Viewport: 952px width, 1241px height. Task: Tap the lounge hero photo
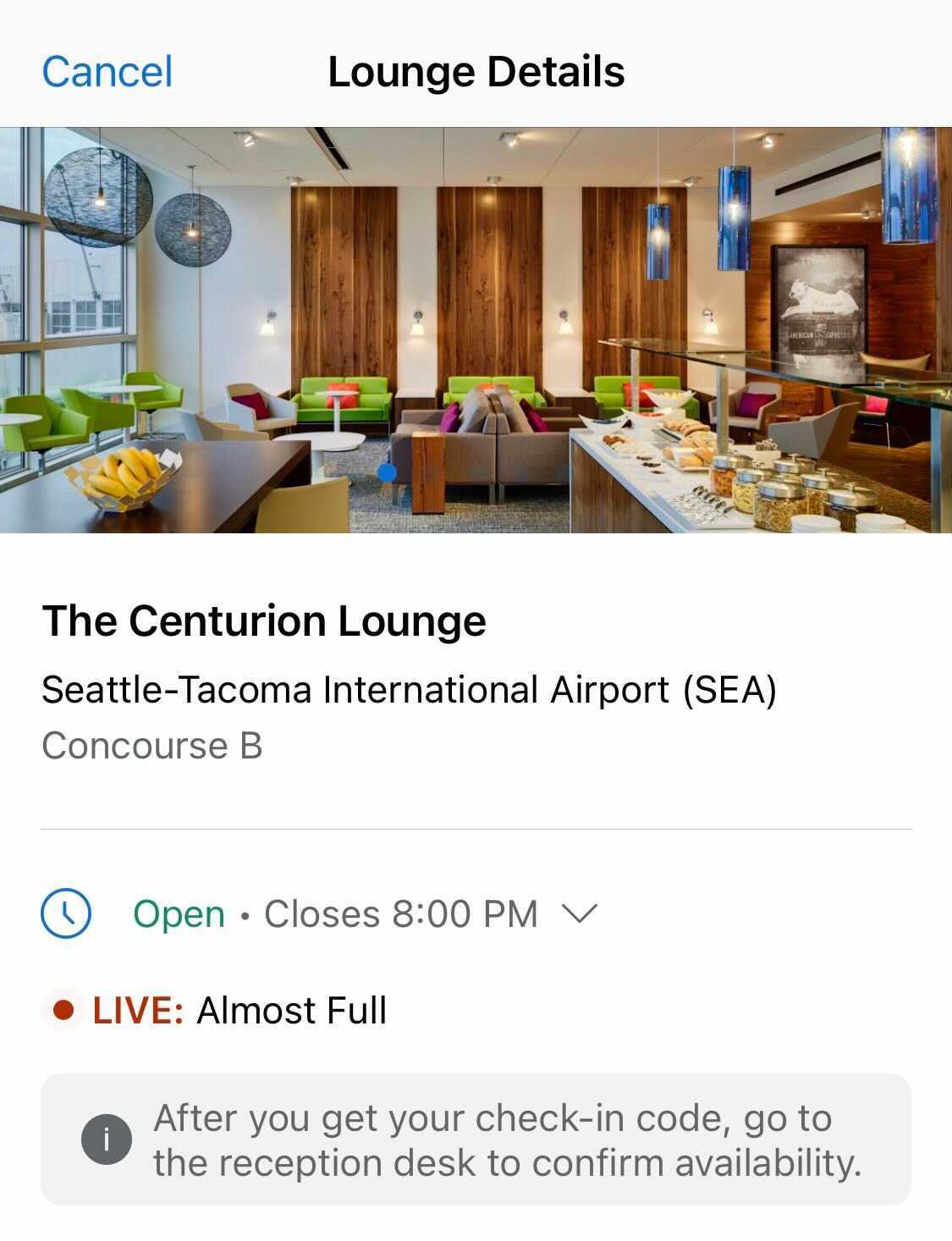pyautogui.click(x=476, y=330)
